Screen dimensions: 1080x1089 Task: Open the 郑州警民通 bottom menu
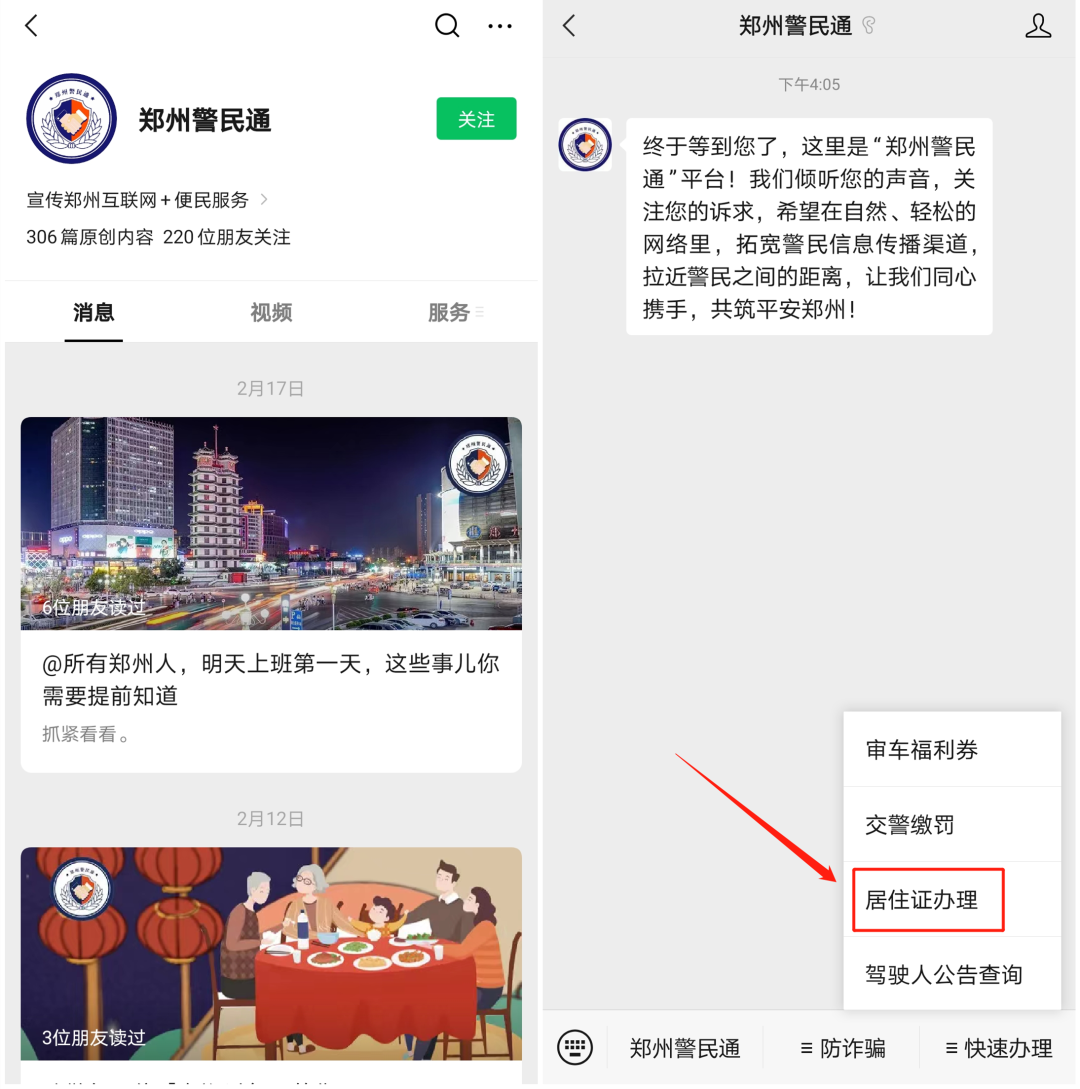tap(685, 1048)
